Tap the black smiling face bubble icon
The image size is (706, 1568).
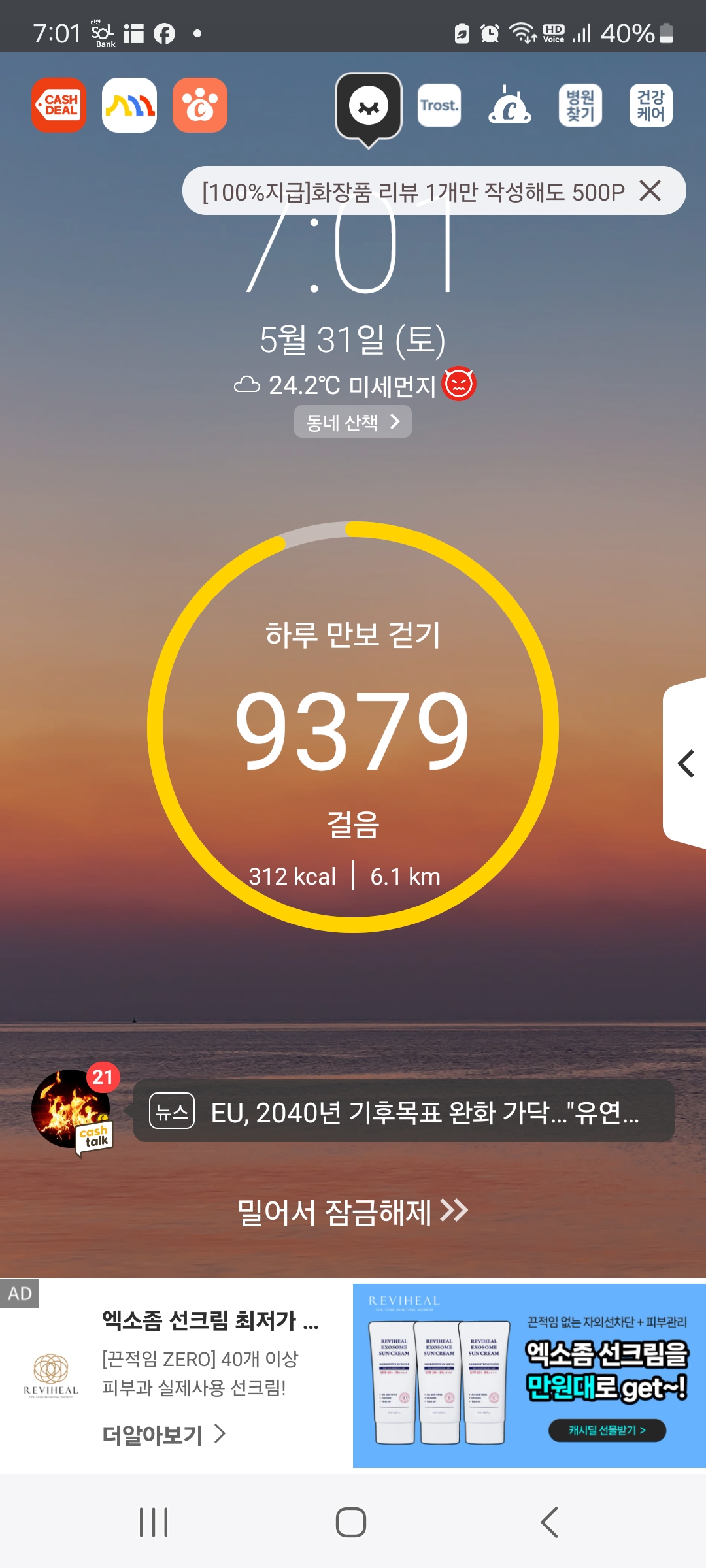tap(369, 106)
